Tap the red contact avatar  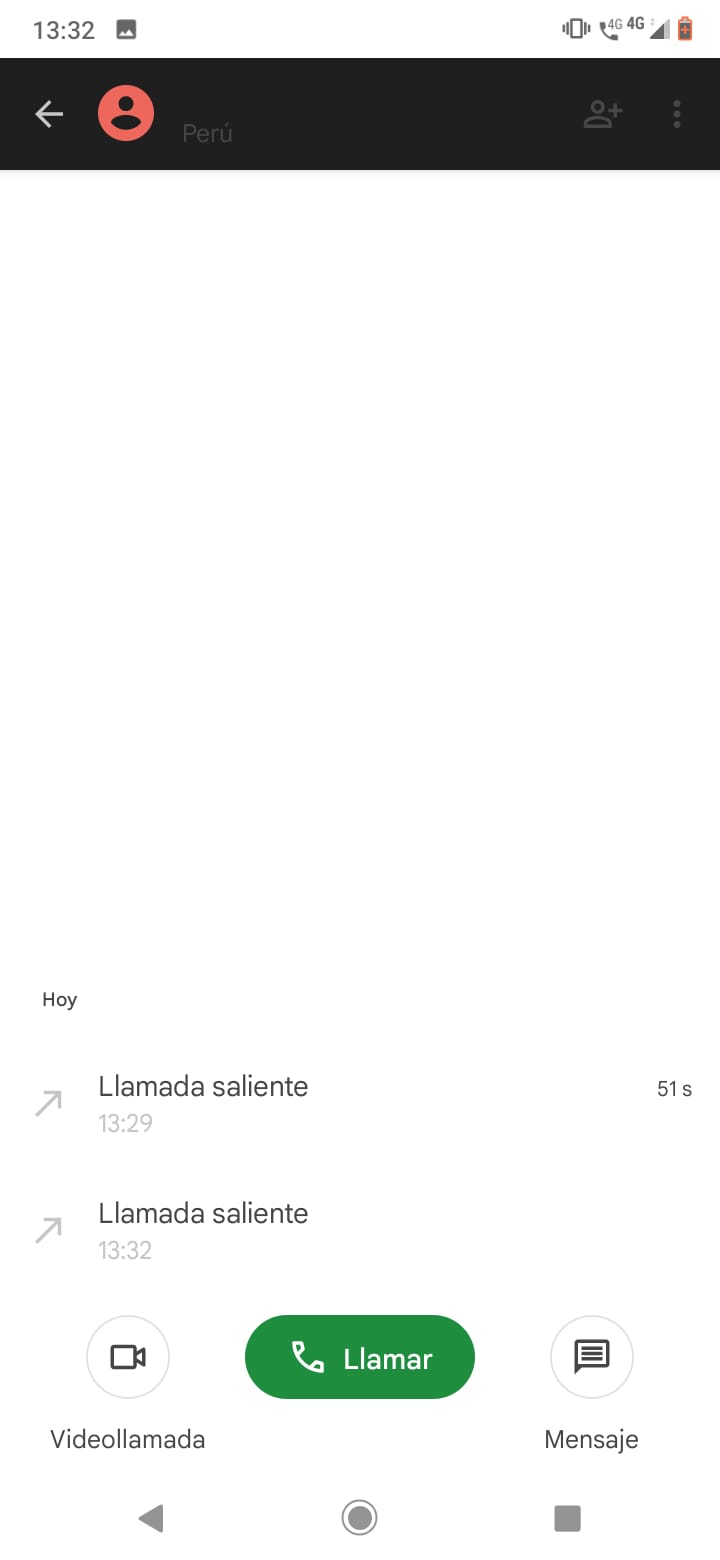[126, 113]
